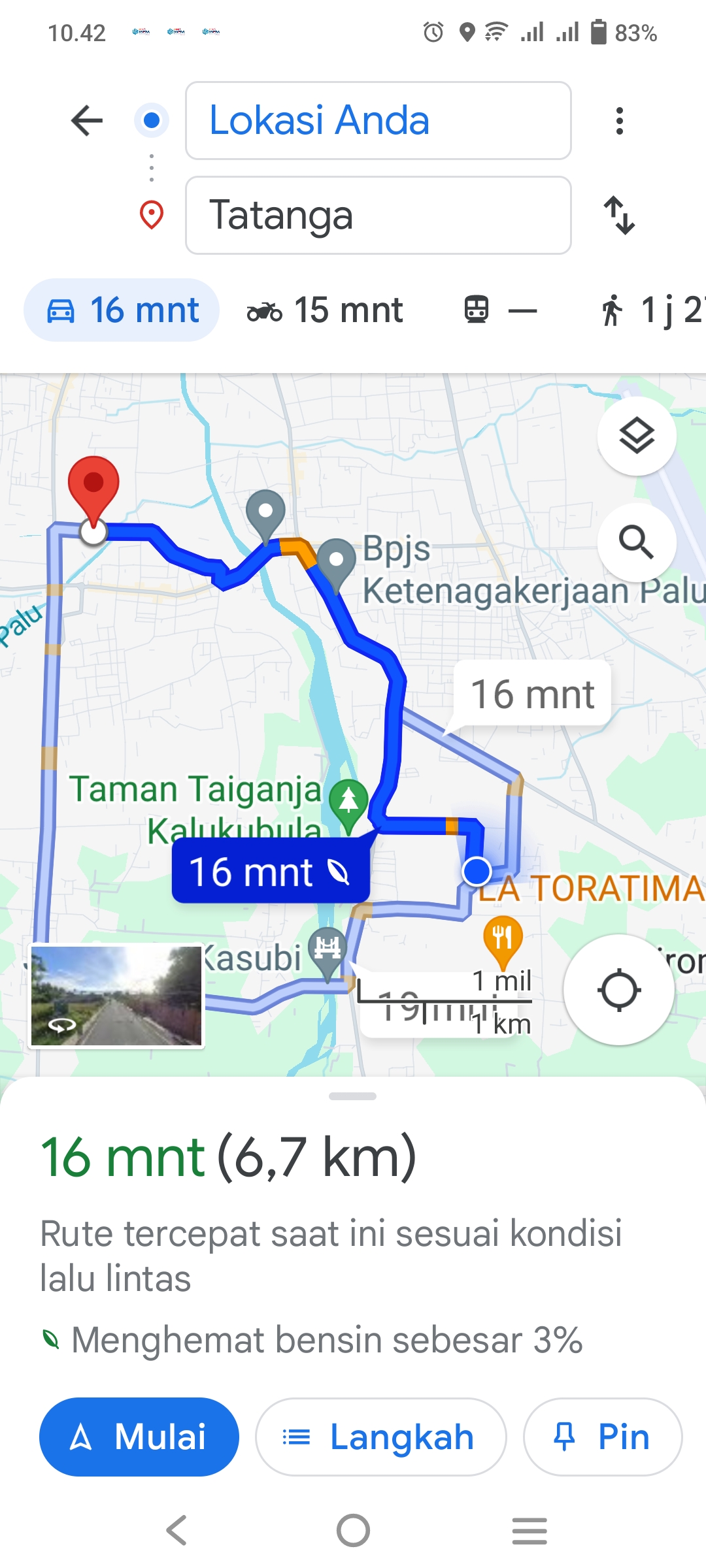Search along the route with magnifier
Screen dimensions: 706x1568
(637, 542)
